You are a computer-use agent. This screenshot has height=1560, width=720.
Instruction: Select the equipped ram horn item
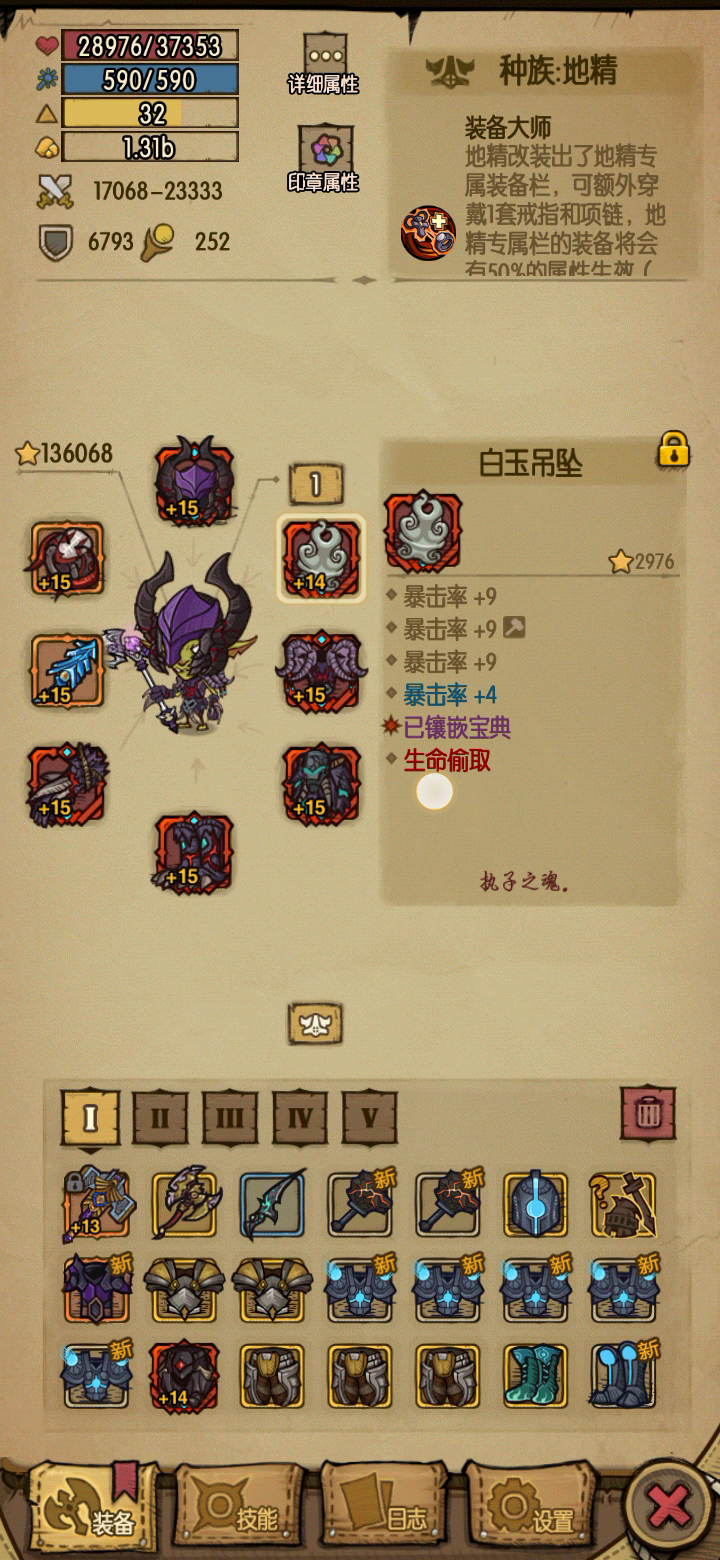pos(320,670)
